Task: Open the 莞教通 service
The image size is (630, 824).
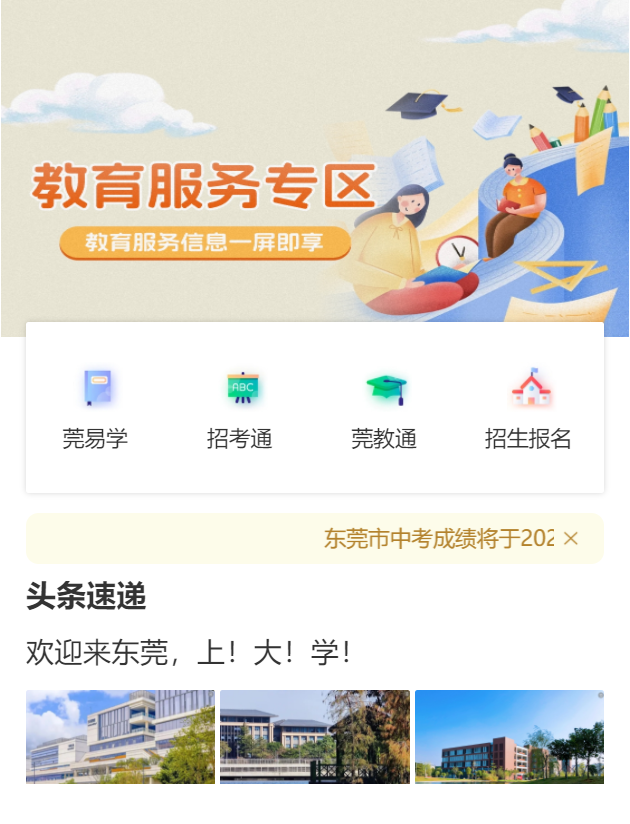Action: point(384,408)
